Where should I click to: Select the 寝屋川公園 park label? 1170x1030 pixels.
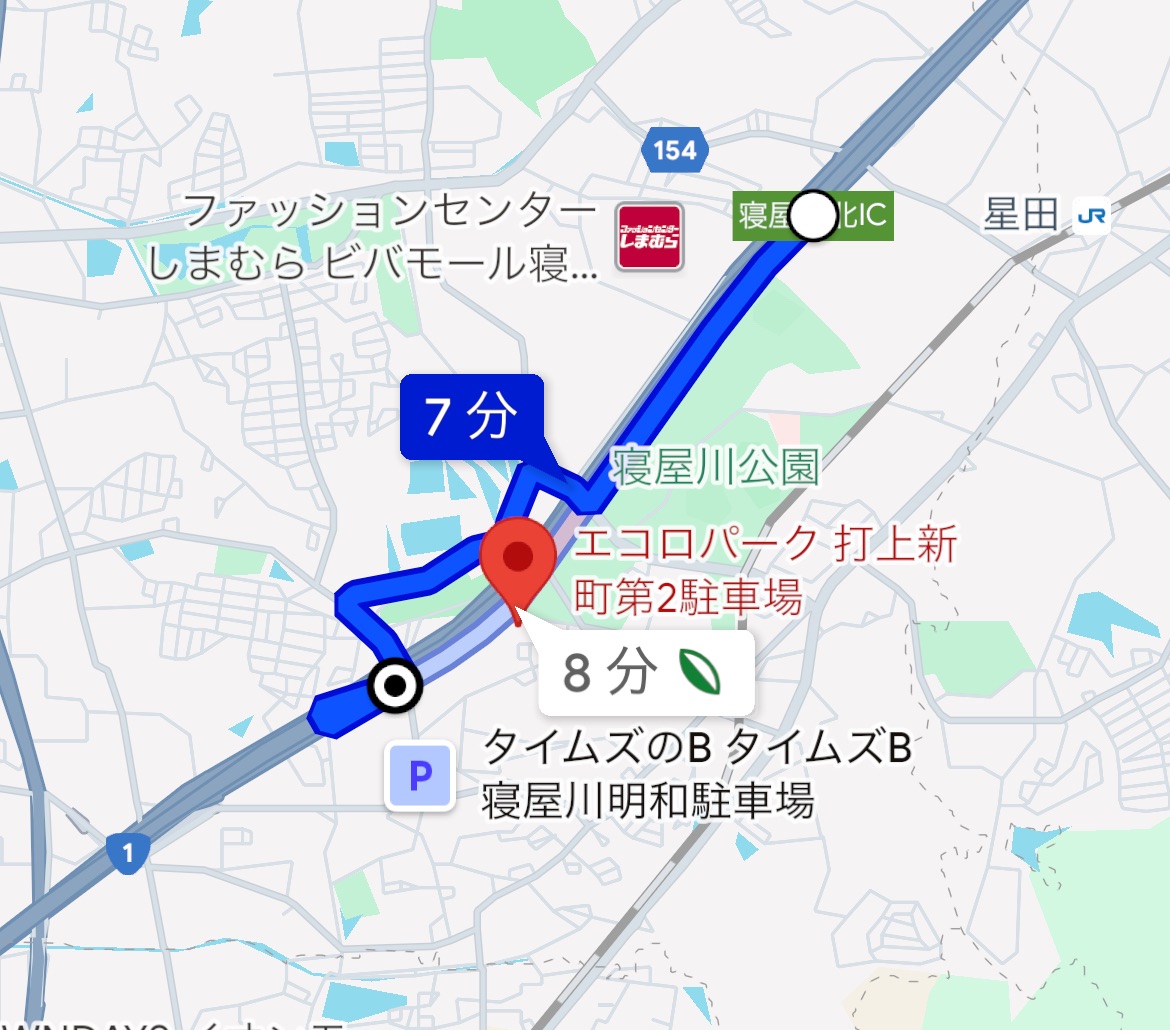[716, 468]
